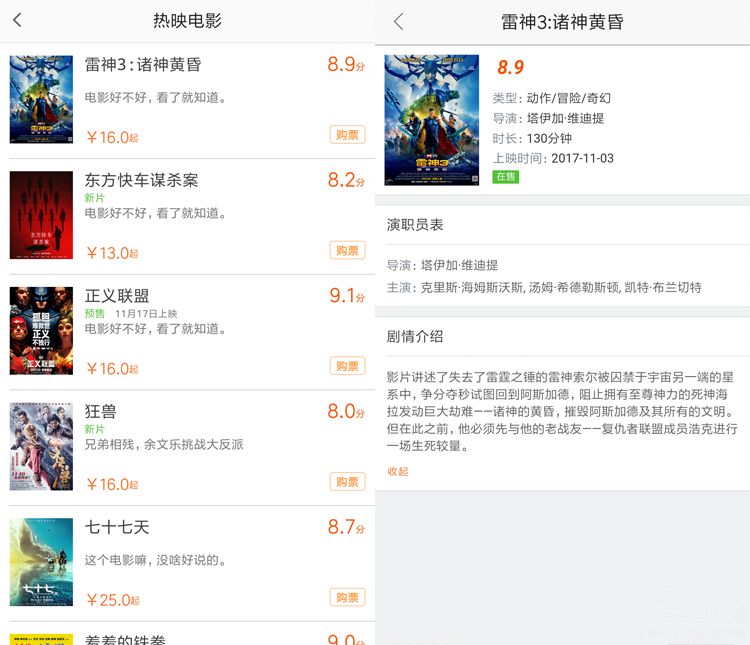Viewport: 750px width, 645px height.
Task: Buy tickets for 狂兽
Action: [x=347, y=482]
